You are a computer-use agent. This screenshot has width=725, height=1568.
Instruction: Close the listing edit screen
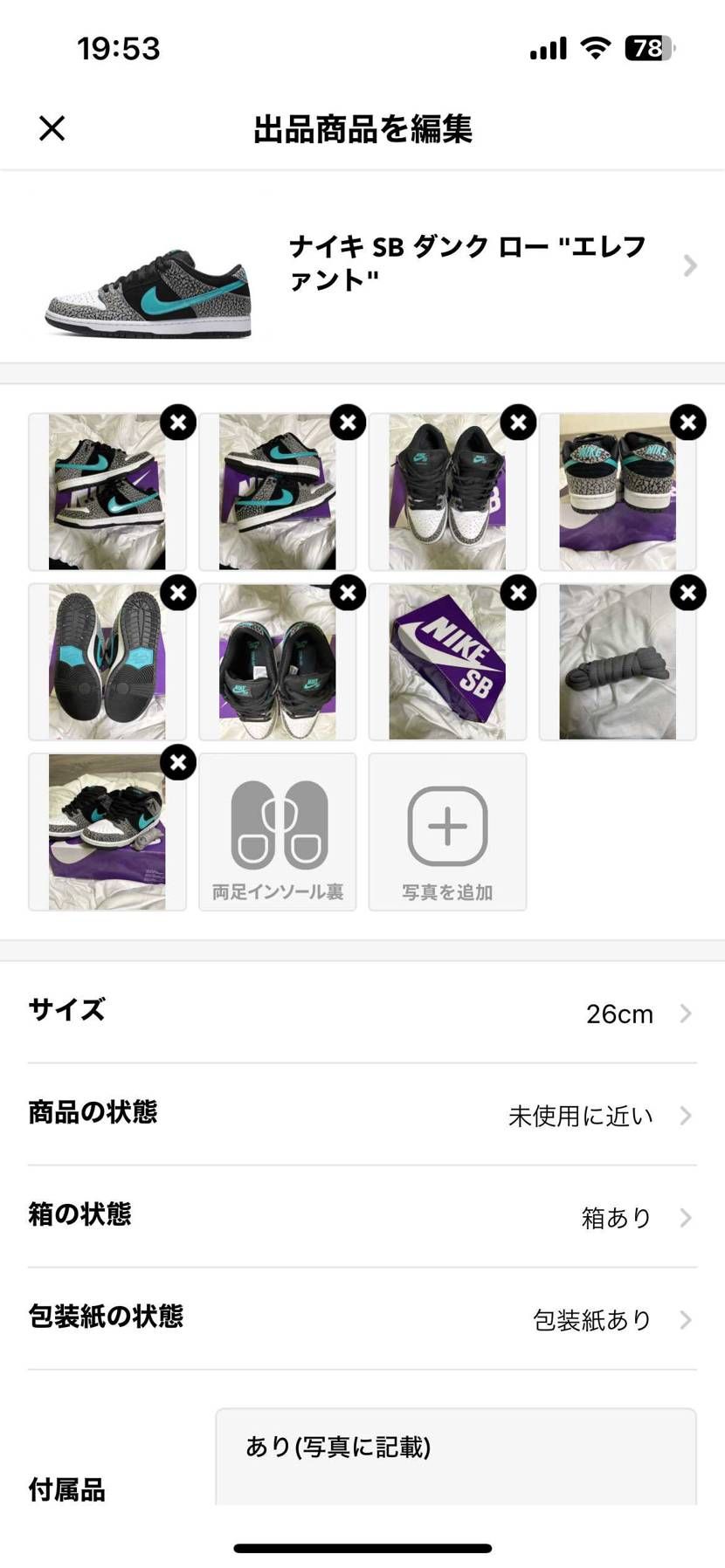pos(52,128)
